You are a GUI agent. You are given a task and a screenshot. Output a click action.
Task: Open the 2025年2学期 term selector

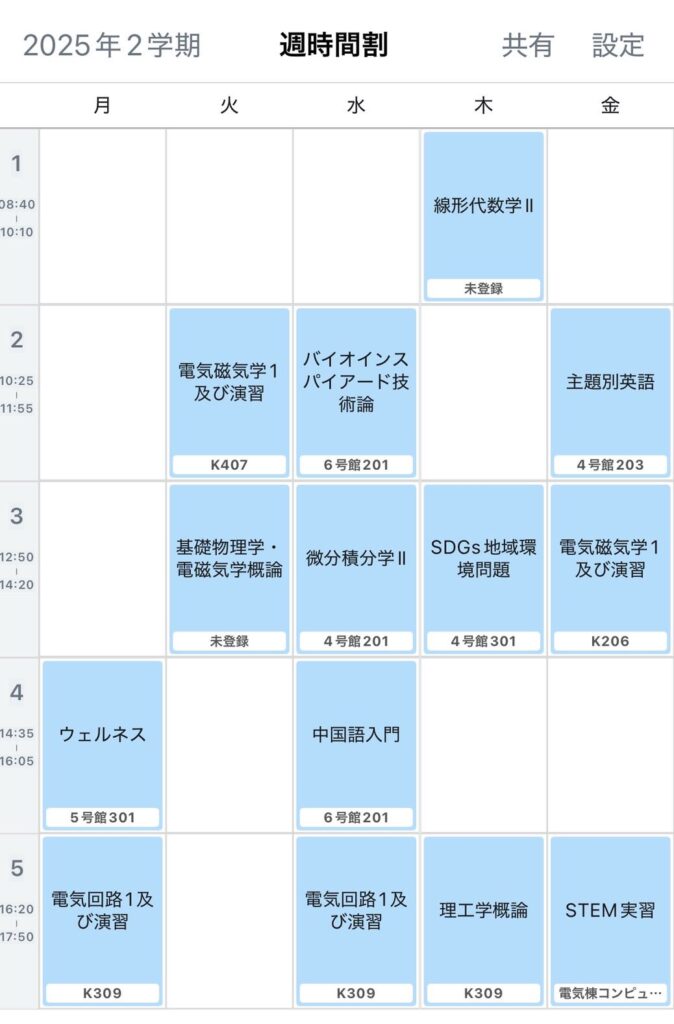tap(112, 45)
